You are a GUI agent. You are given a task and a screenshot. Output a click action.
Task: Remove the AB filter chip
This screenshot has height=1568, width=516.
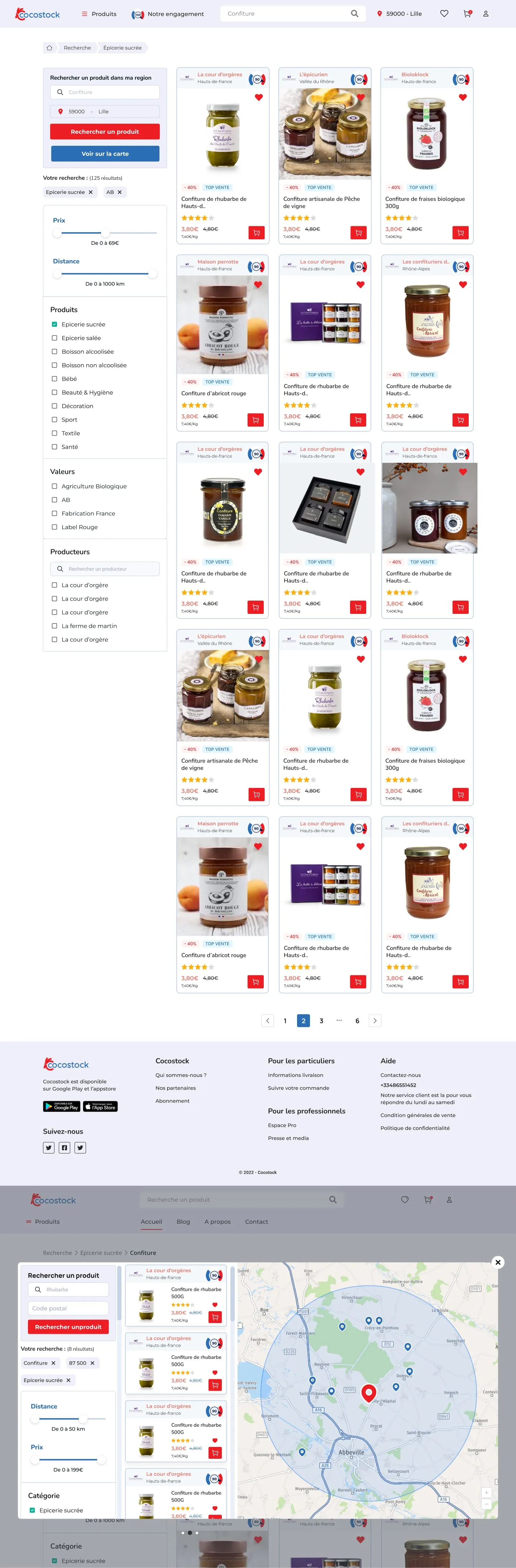tap(119, 192)
